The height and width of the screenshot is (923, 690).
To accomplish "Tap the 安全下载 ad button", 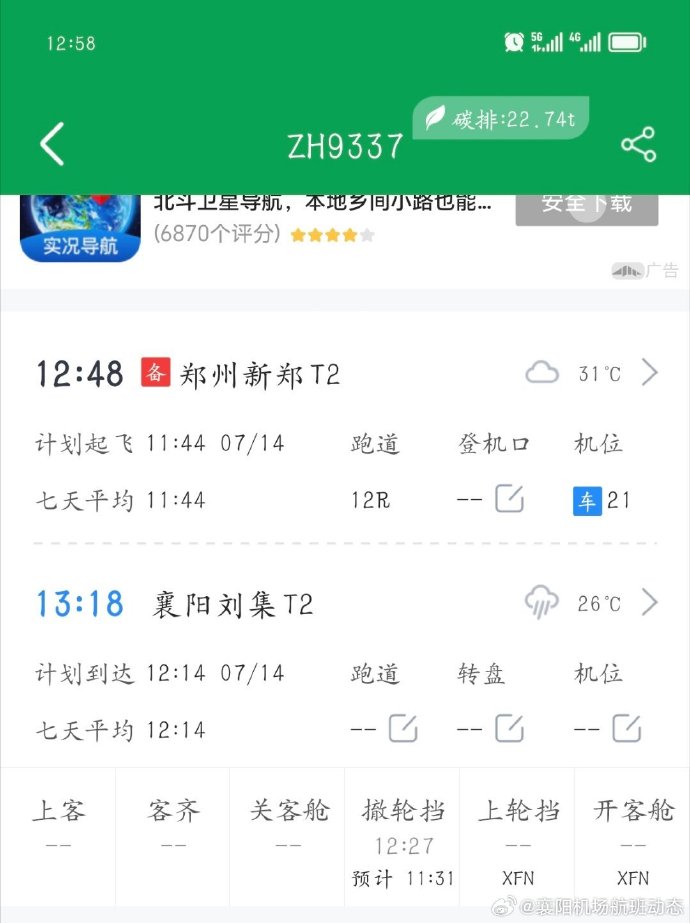I will (x=587, y=204).
